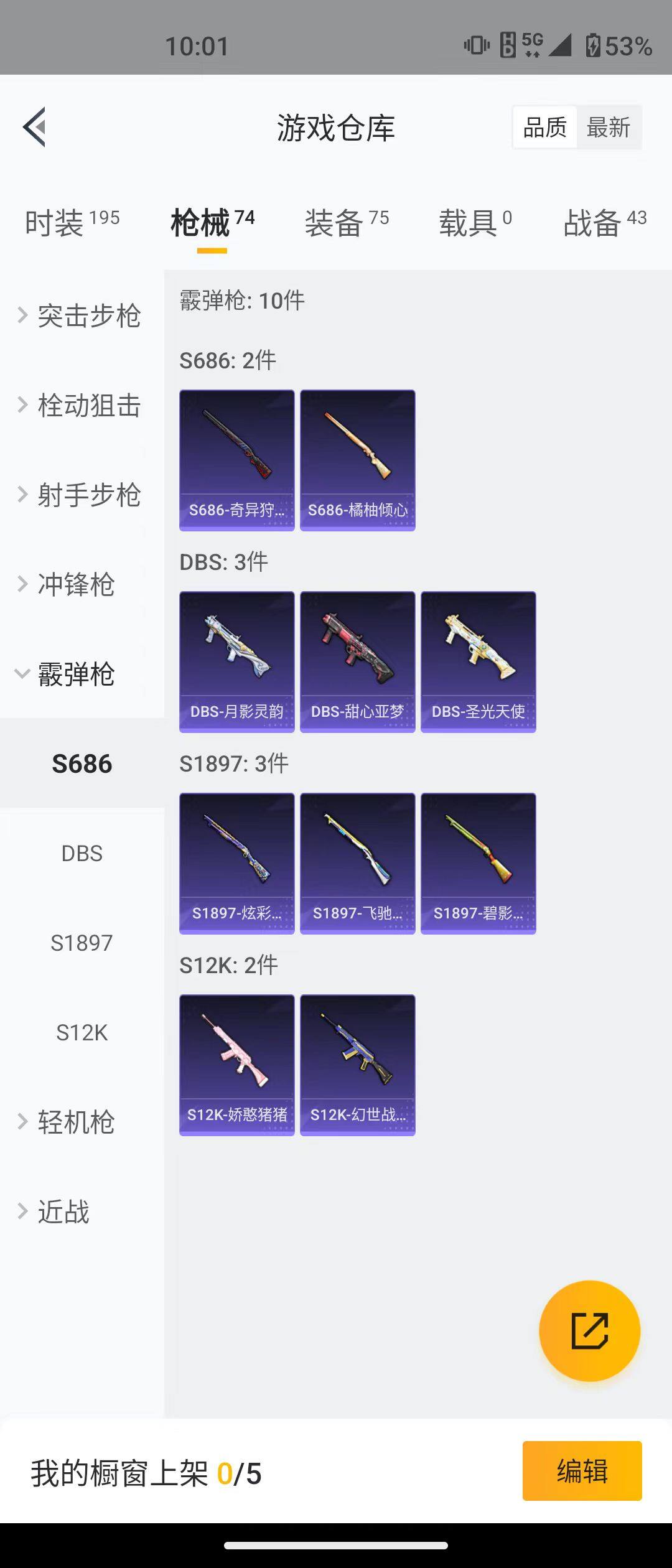Tap the back arrow to leave the warehouse

(x=35, y=128)
